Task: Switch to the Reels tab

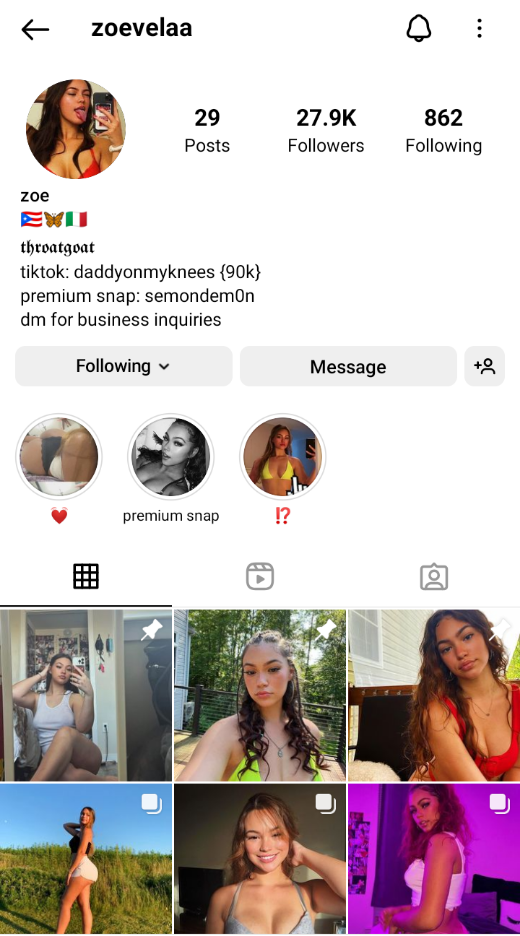Action: (260, 577)
